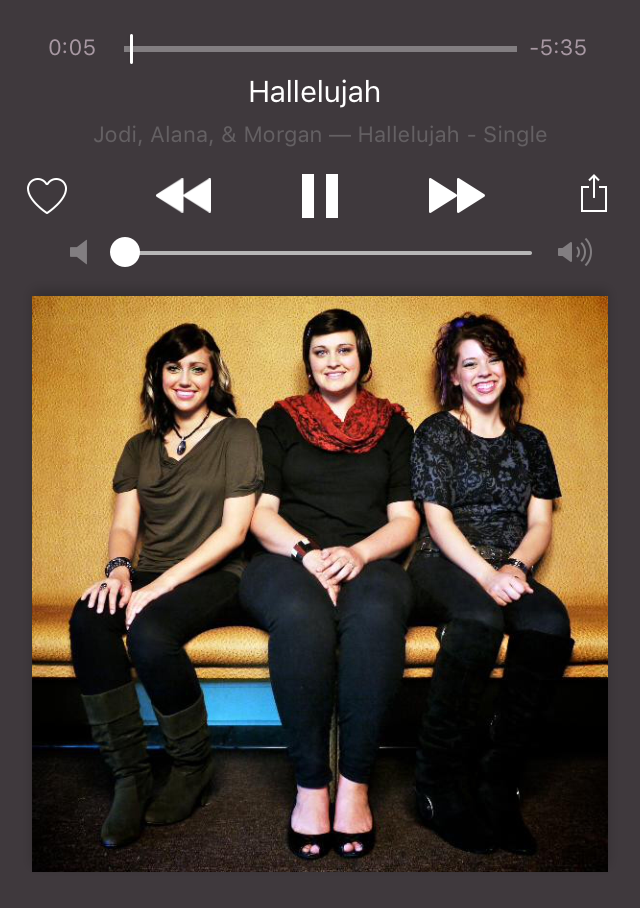Share the Hallelujah song
Image resolution: width=640 pixels, height=908 pixels.
tap(594, 194)
